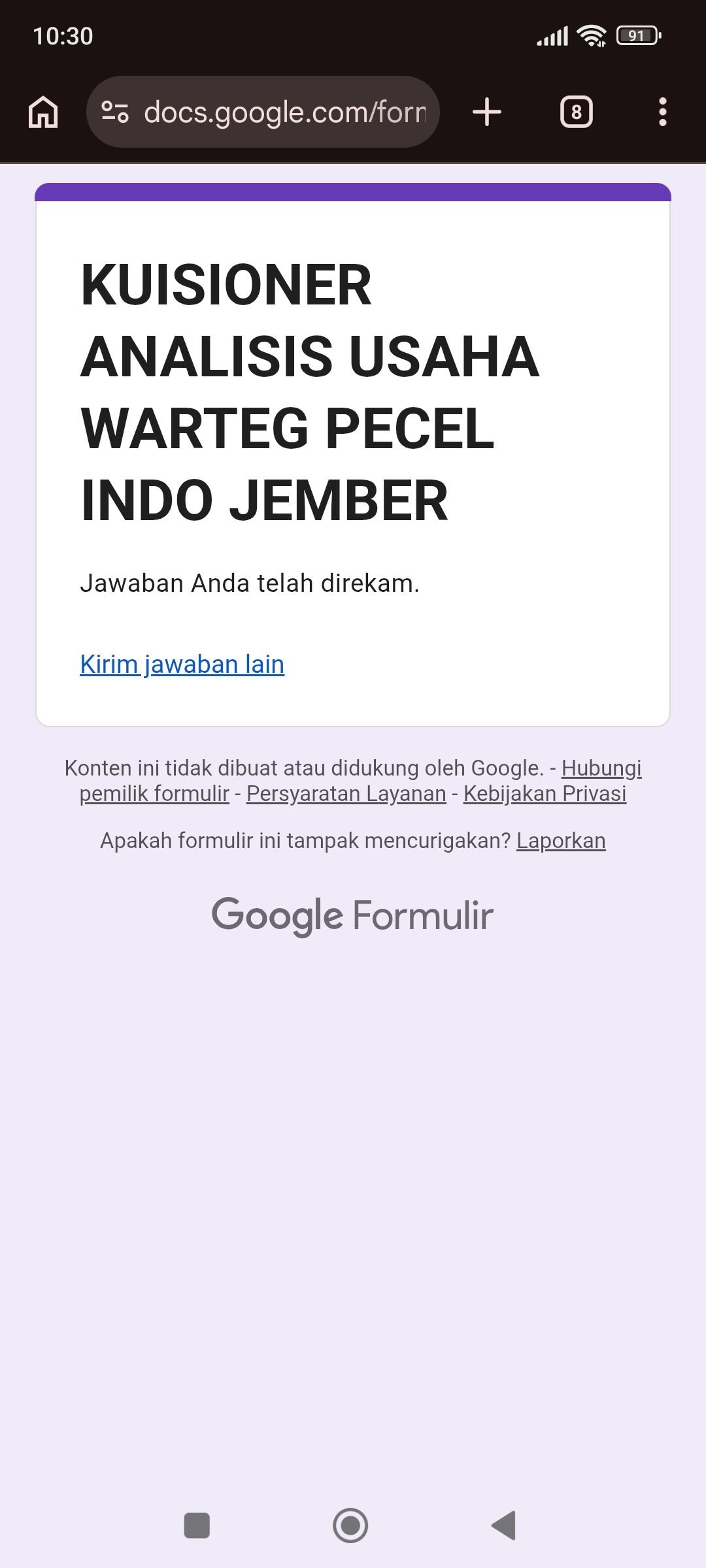Image resolution: width=706 pixels, height=1568 pixels.
Task: Open the browser overflow menu
Action: (662, 112)
